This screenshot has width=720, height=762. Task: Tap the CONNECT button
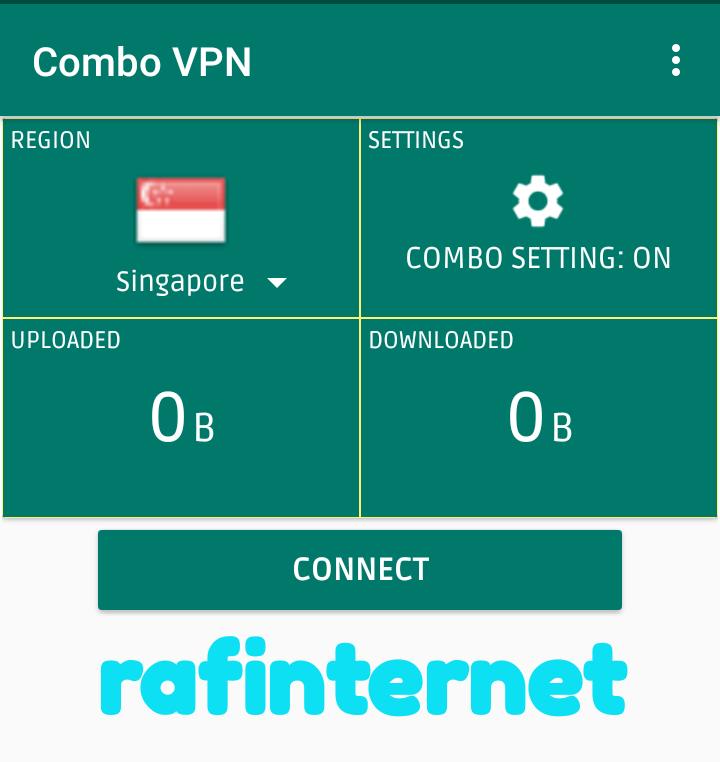[360, 570]
